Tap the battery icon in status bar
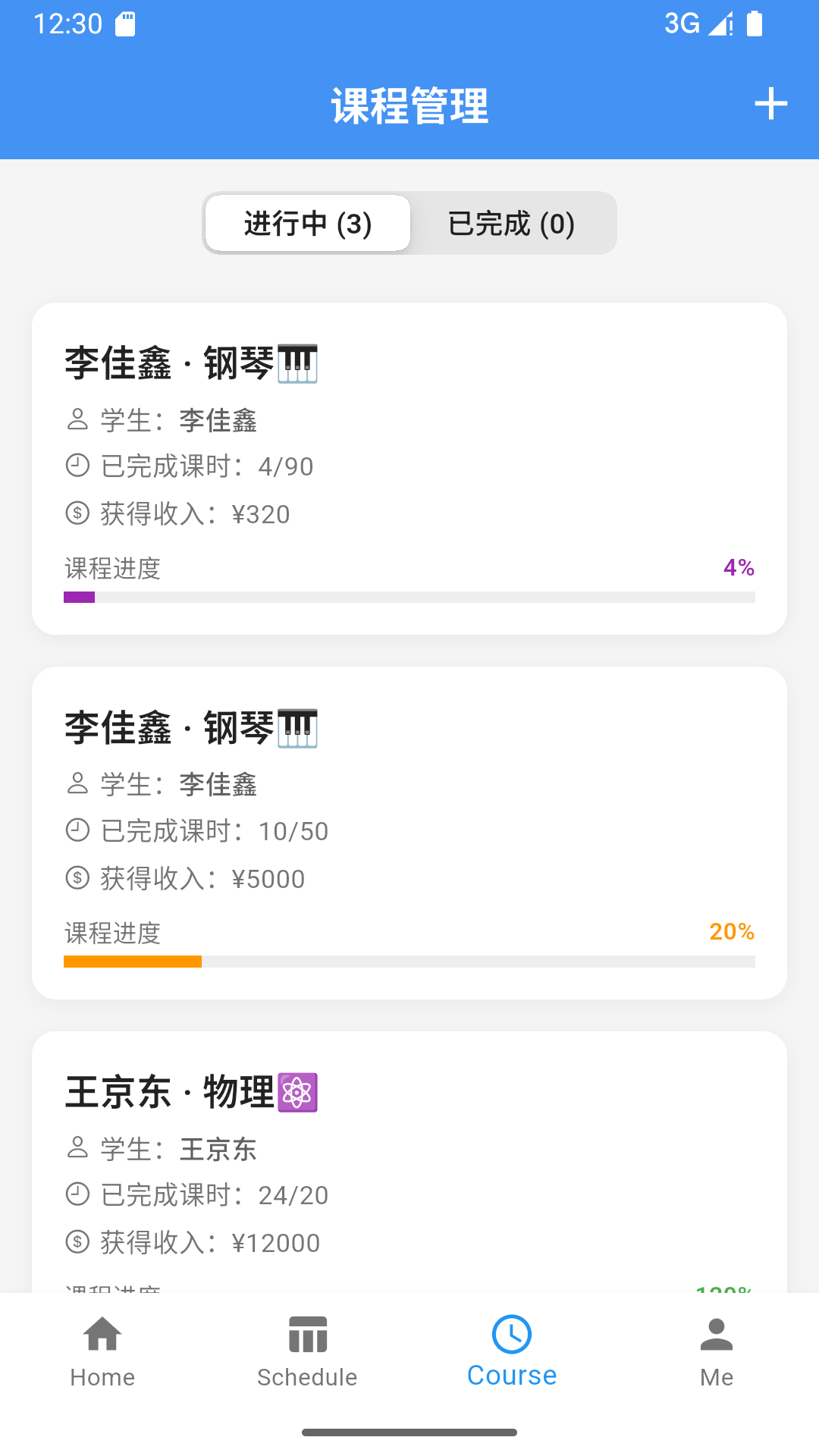Image resolution: width=819 pixels, height=1456 pixels. pos(754,24)
